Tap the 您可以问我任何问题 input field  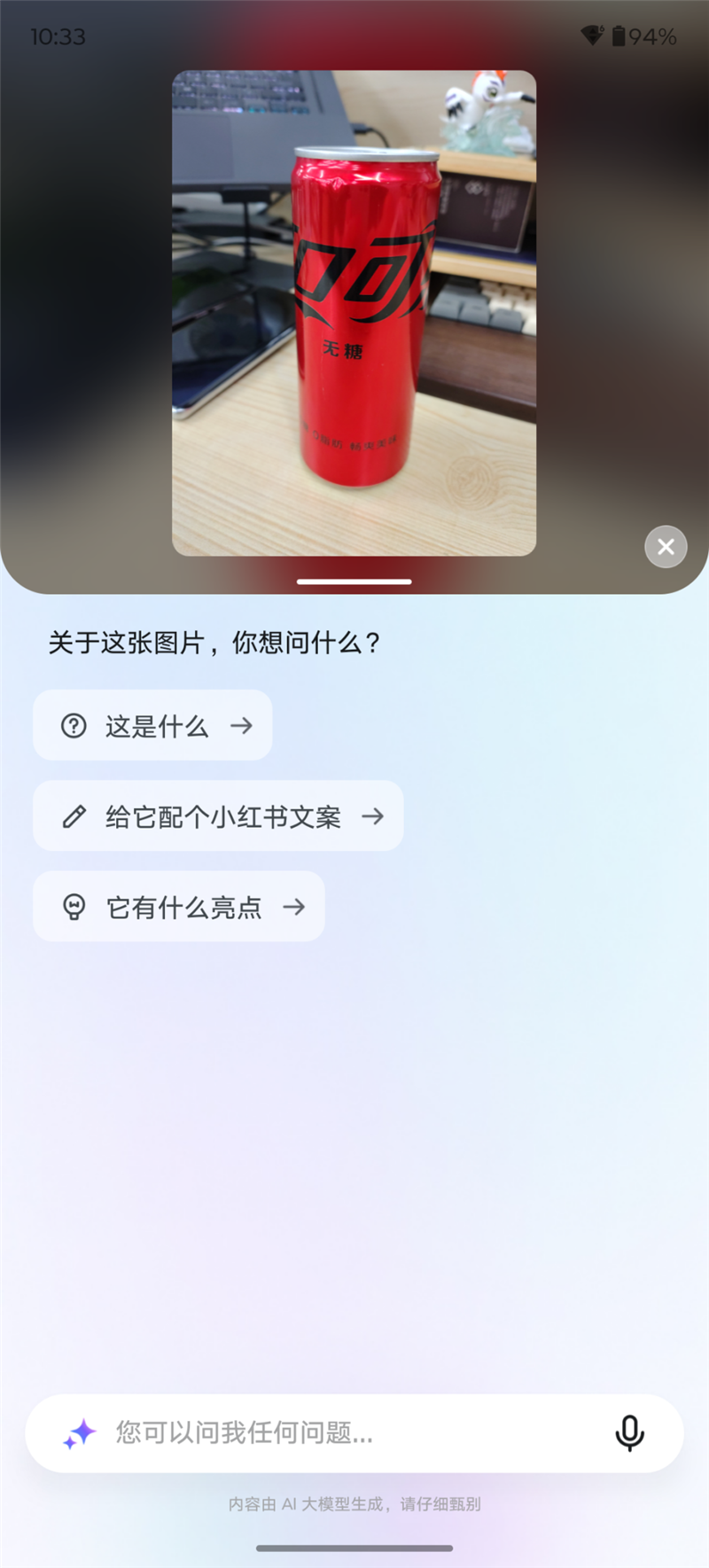click(x=310, y=1433)
